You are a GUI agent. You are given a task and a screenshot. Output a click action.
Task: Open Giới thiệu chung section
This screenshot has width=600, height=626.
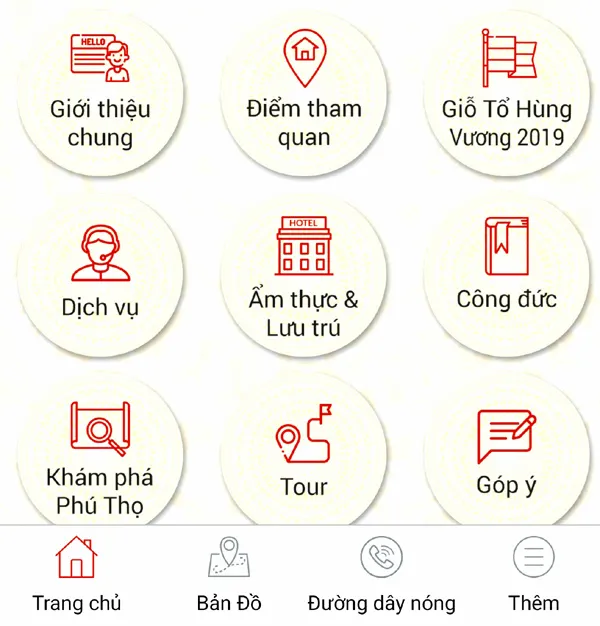tap(100, 95)
